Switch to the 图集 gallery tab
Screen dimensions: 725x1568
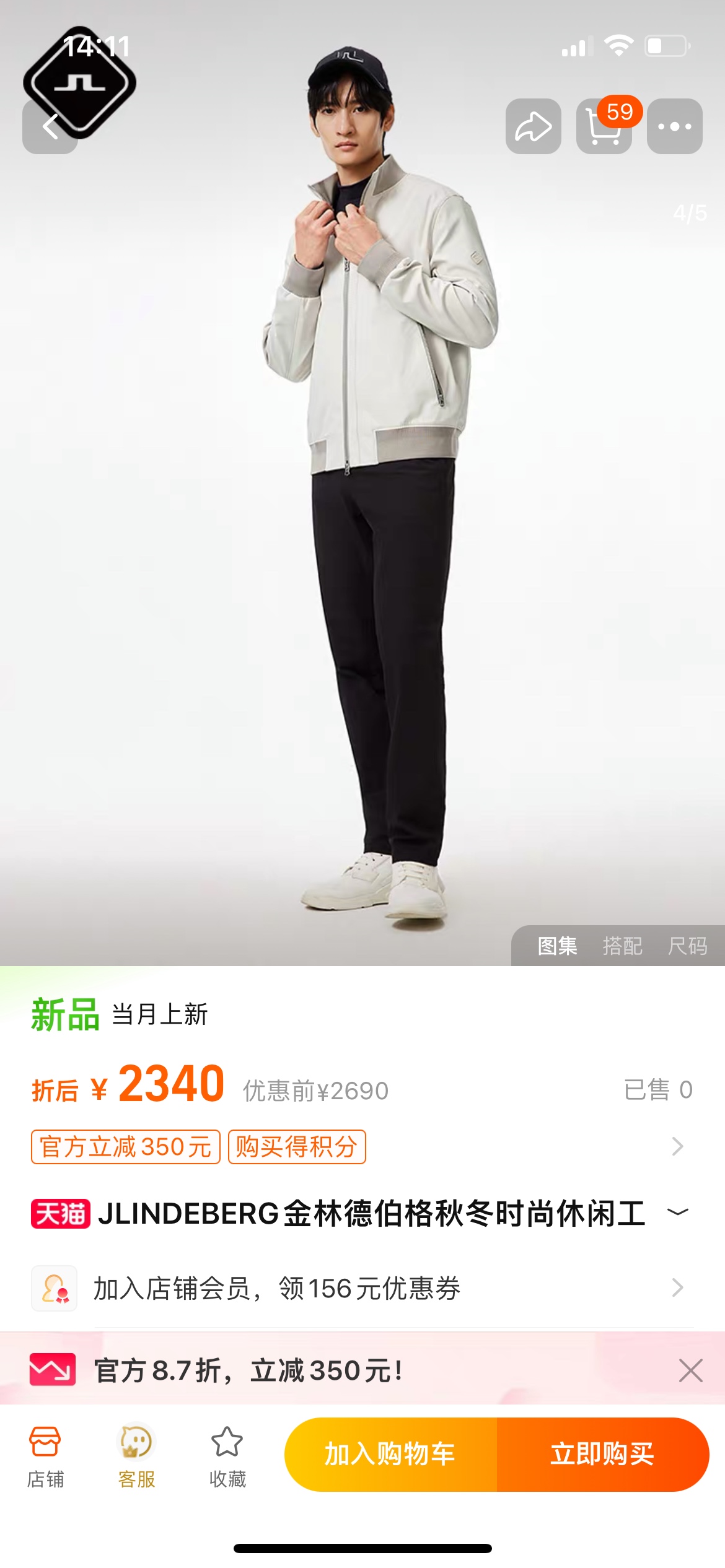(x=557, y=946)
